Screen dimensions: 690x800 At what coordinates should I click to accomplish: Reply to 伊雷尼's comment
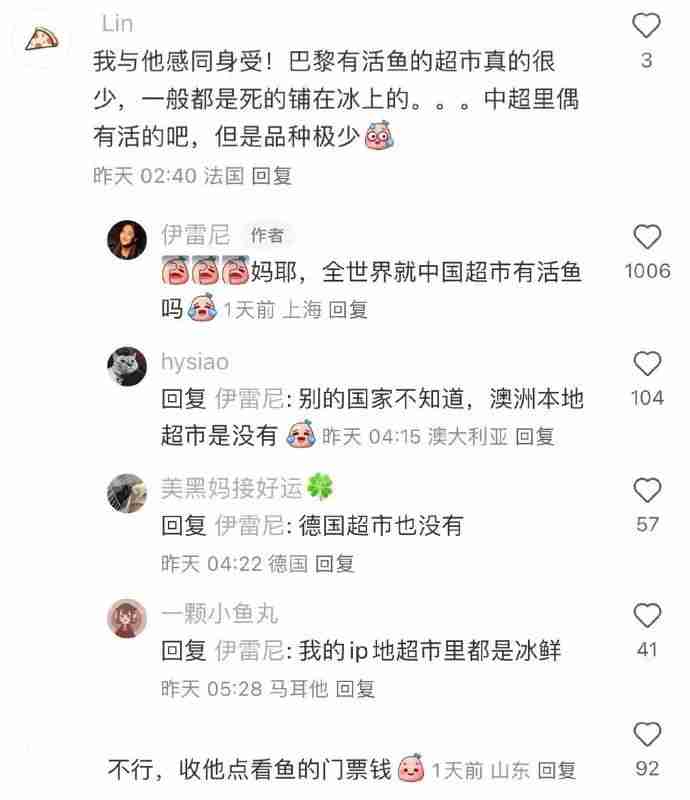point(348,310)
